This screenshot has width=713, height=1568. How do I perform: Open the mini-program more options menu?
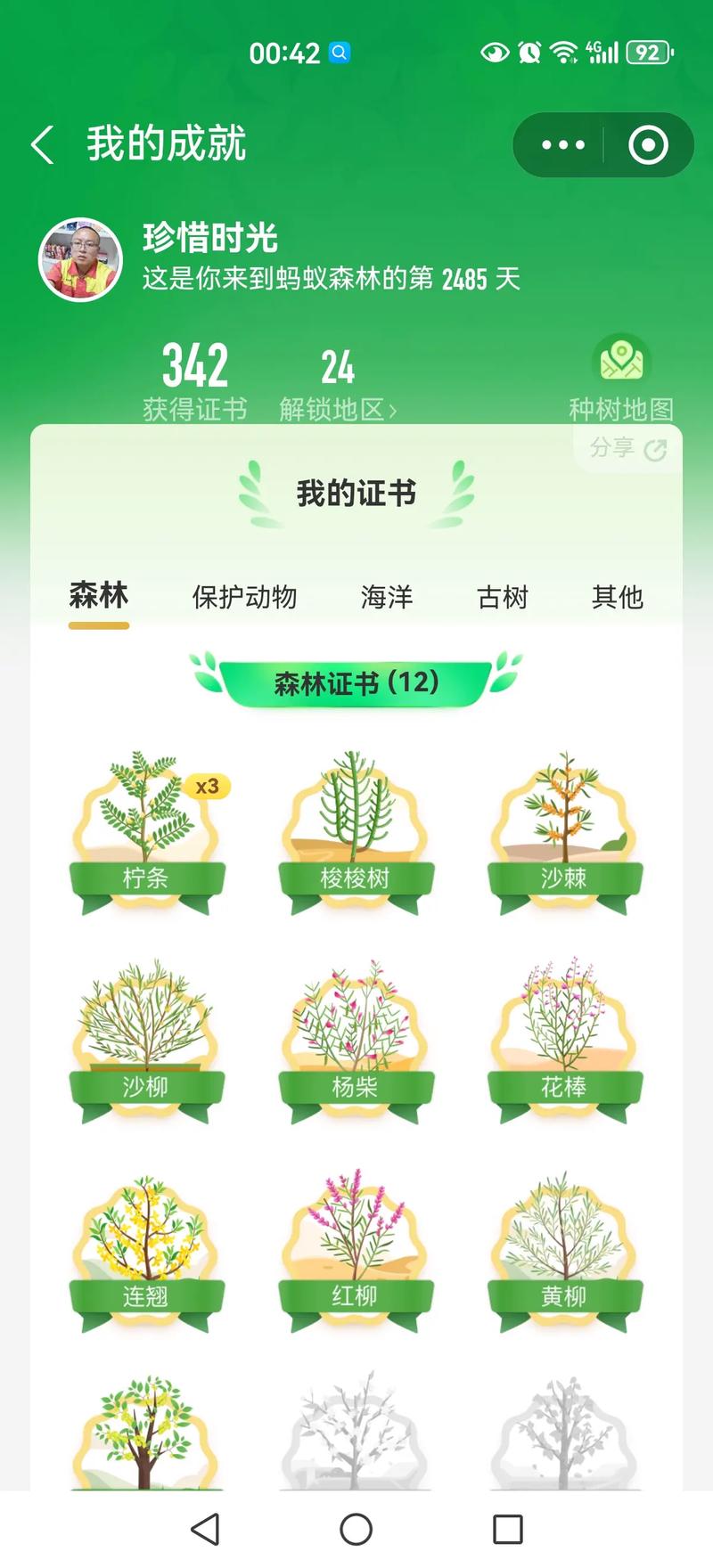tap(561, 145)
